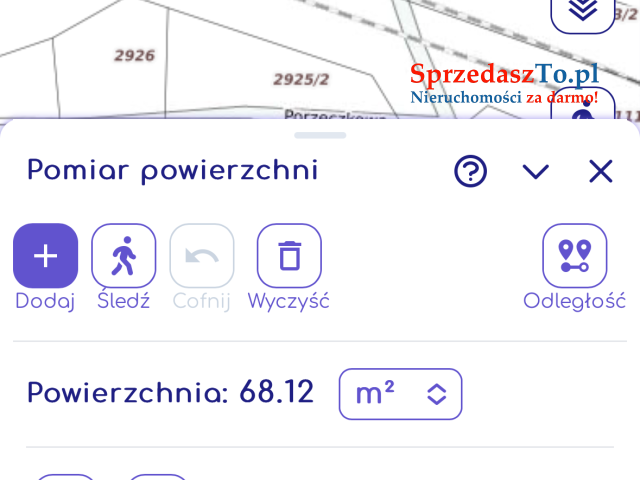Screen dimensions: 640x480
Task: Close the area measurement panel
Action: [x=600, y=171]
